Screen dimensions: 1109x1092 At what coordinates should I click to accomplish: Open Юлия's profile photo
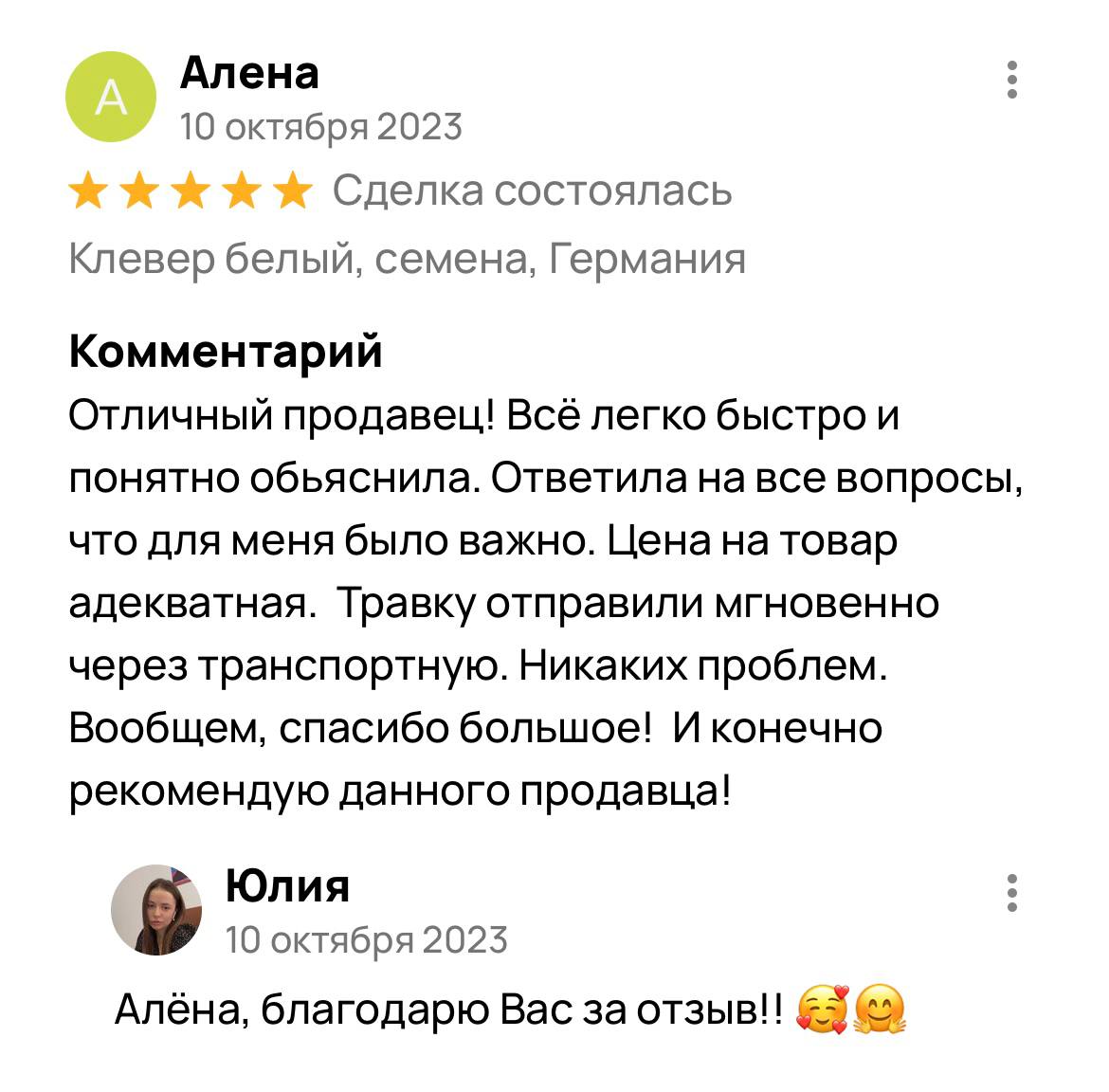[156, 910]
